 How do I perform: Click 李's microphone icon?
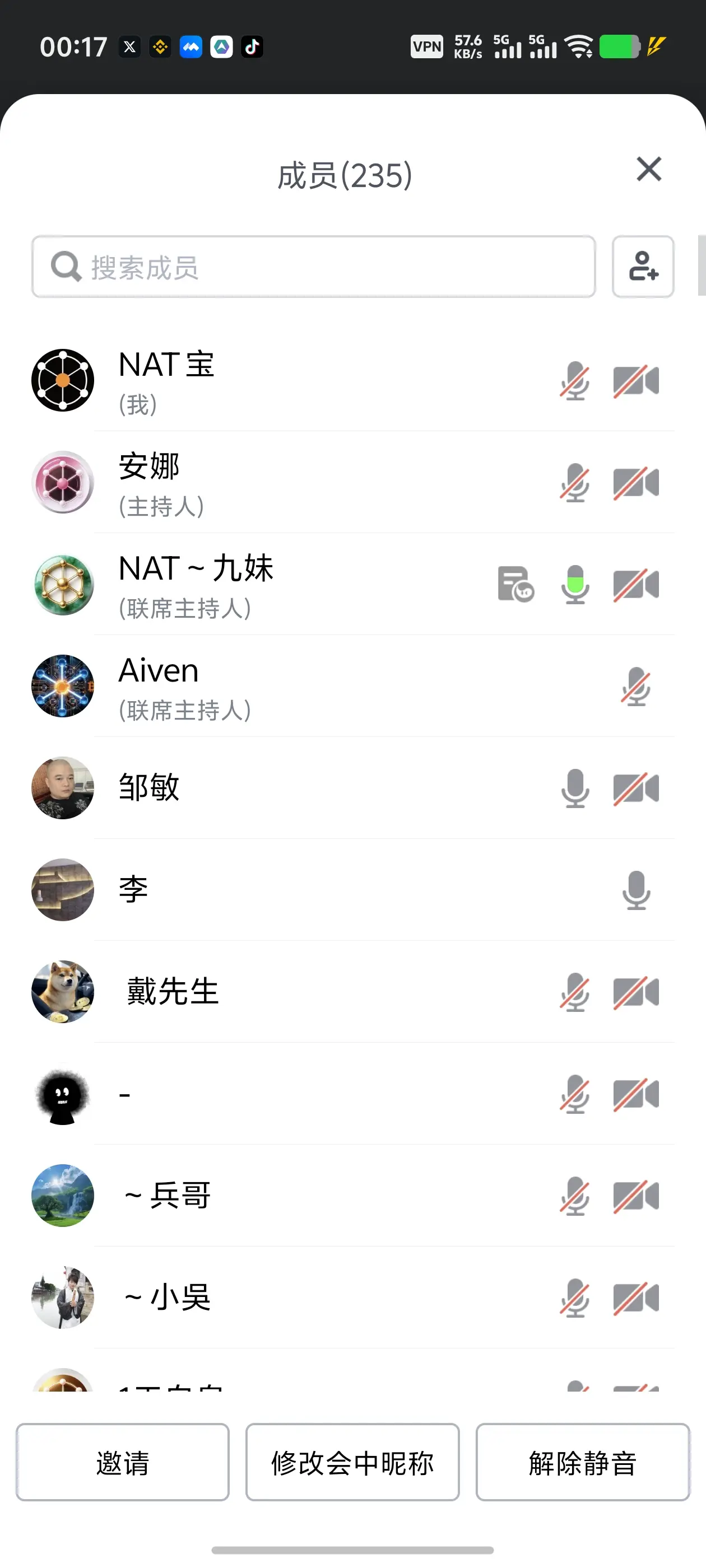(636, 890)
